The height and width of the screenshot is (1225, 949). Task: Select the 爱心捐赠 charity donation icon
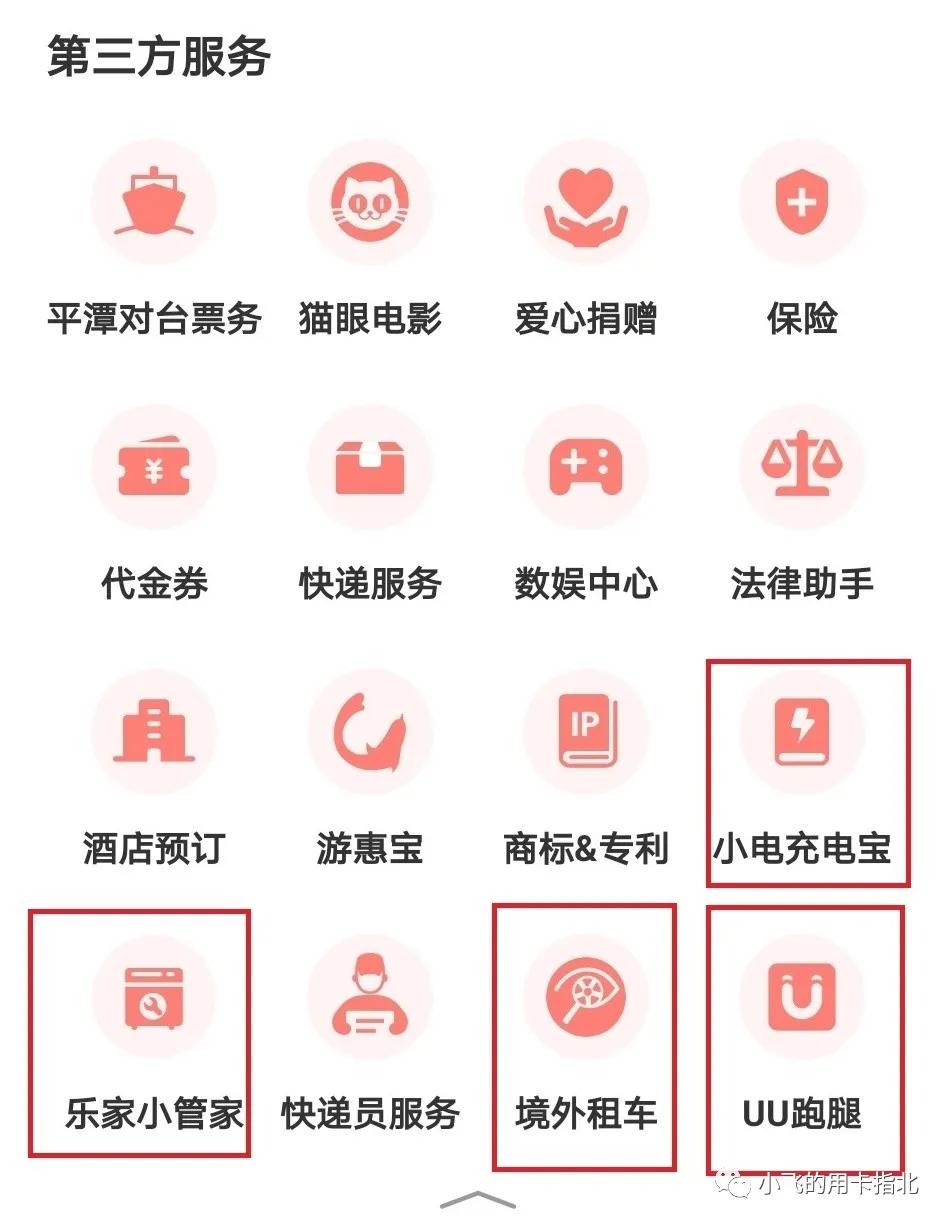(586, 201)
